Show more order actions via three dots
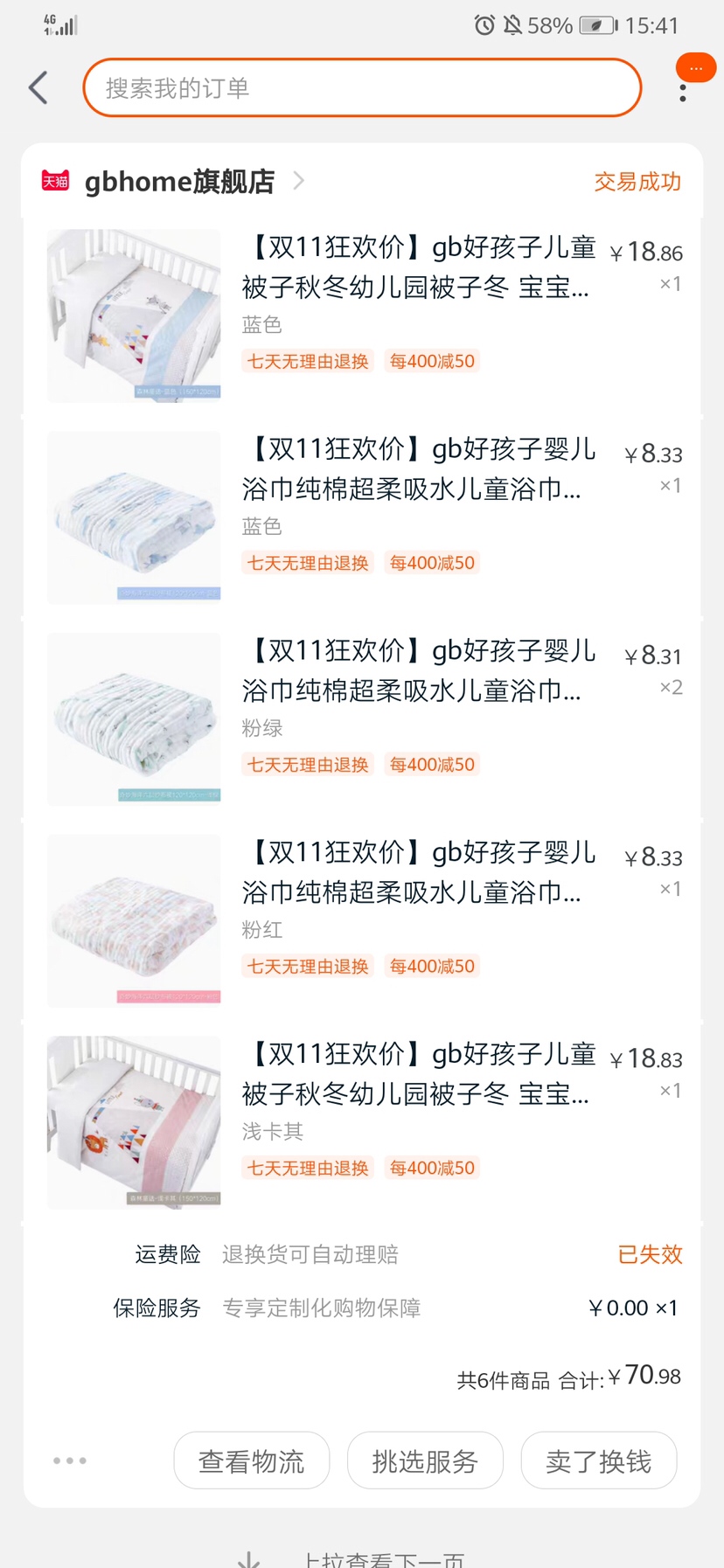Image resolution: width=724 pixels, height=1568 pixels. 70,1460
